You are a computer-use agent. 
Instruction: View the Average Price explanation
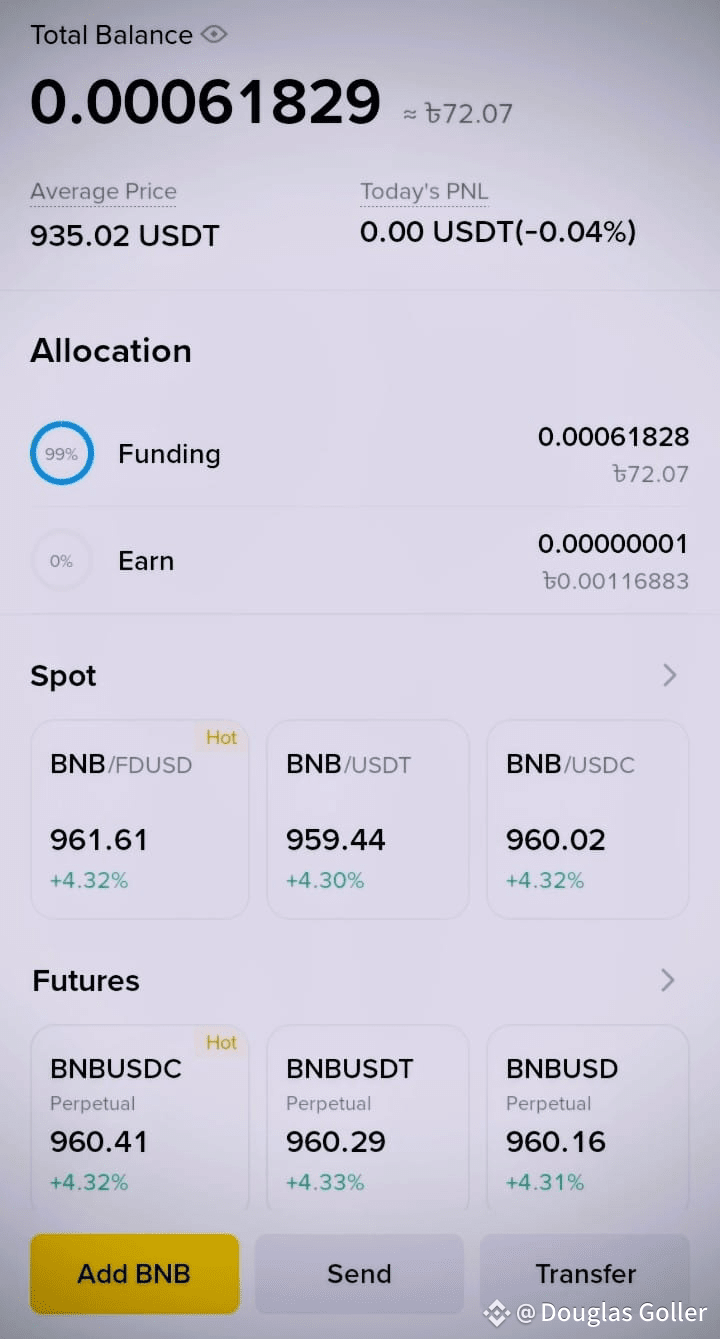[x=103, y=192]
